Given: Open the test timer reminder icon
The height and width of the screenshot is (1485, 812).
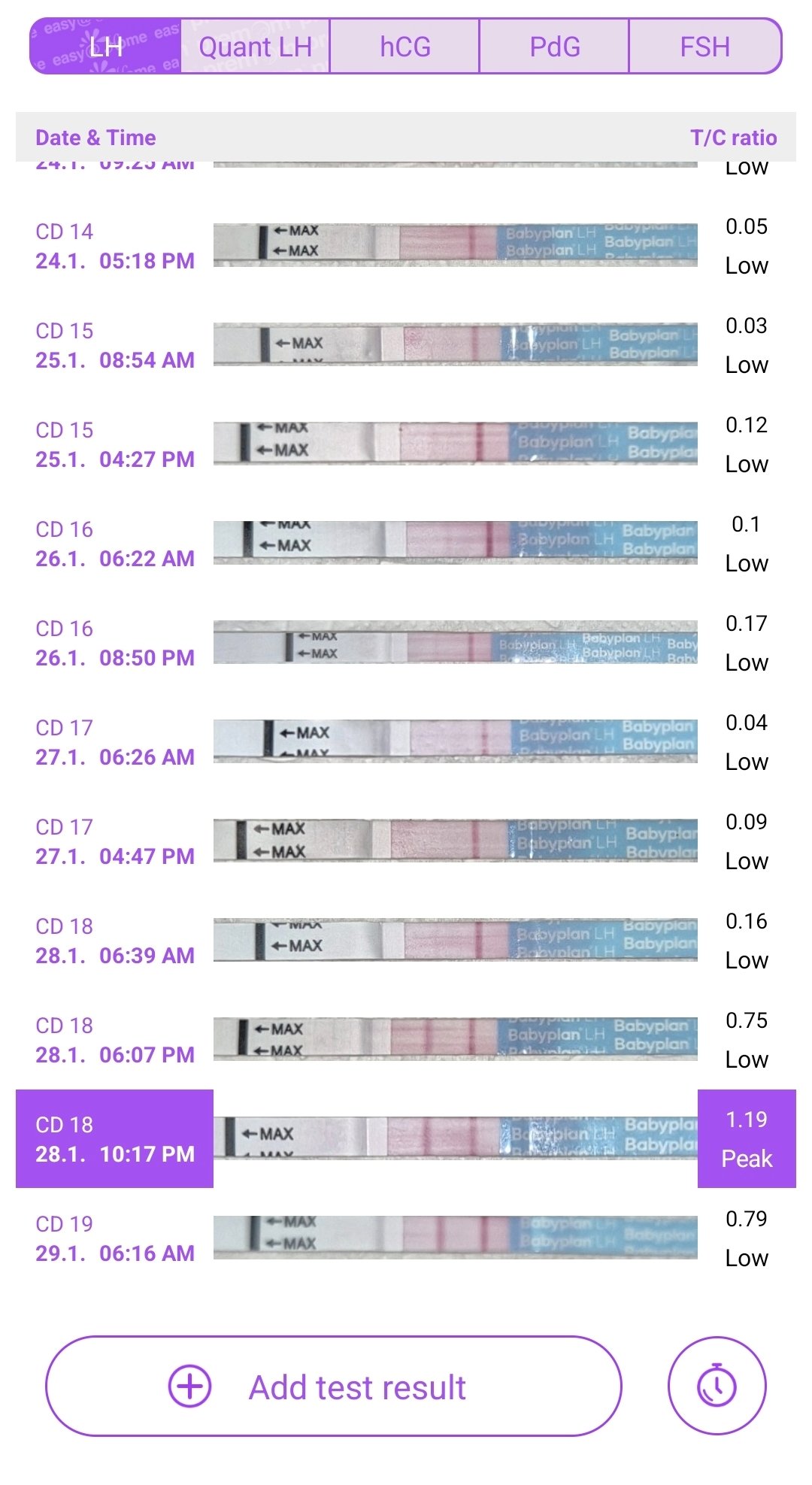Looking at the screenshot, I should (x=717, y=1386).
